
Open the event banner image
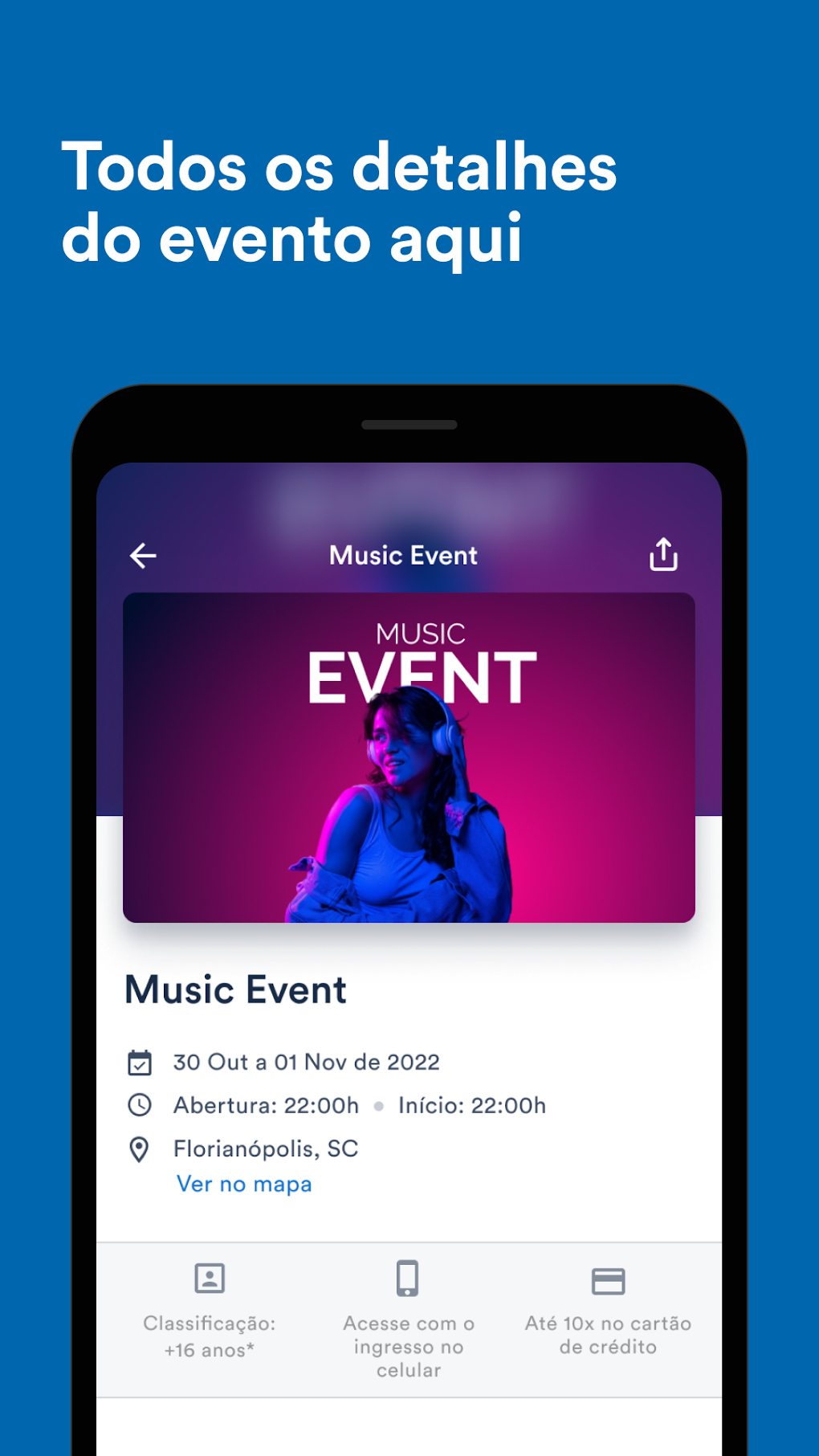click(x=408, y=756)
